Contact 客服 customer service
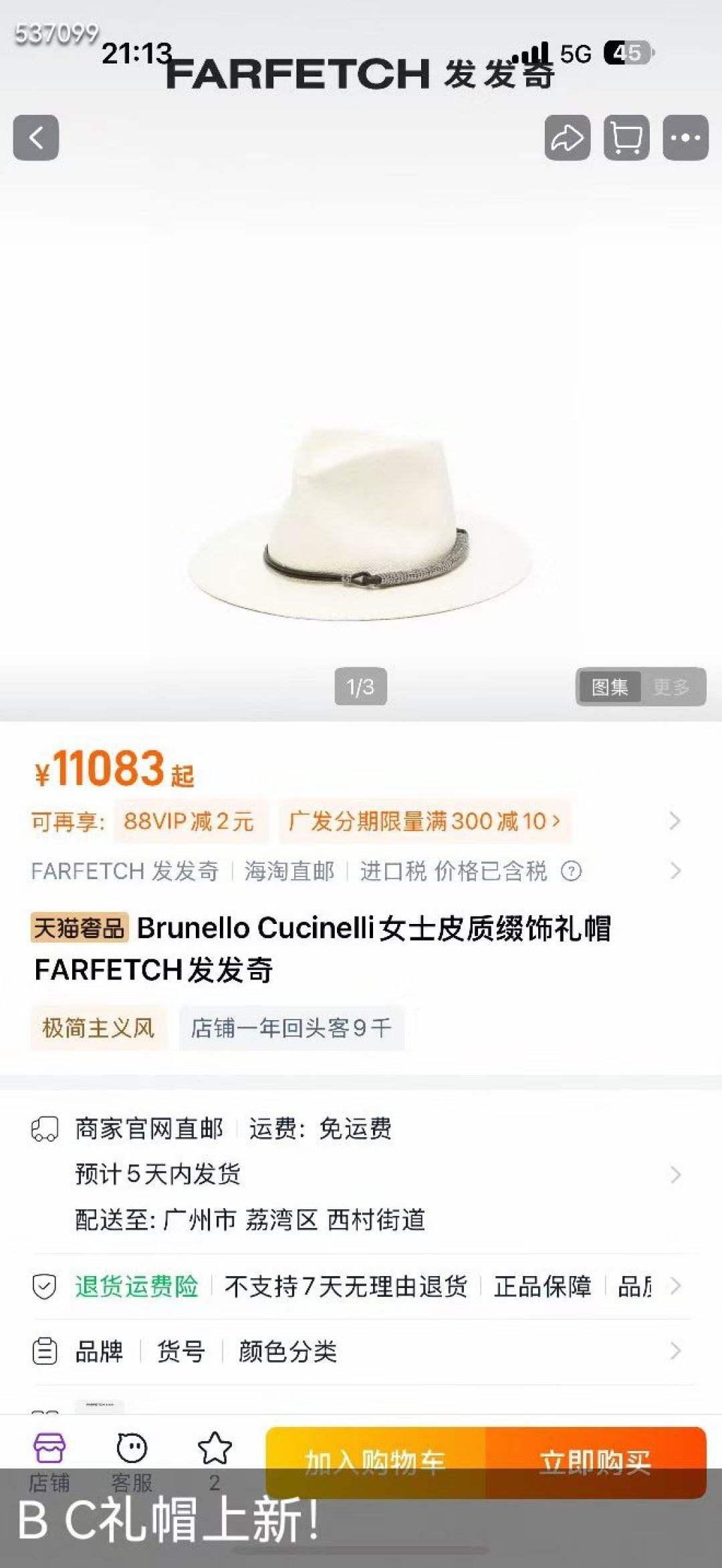The width and height of the screenshot is (722, 1568). point(132,1460)
